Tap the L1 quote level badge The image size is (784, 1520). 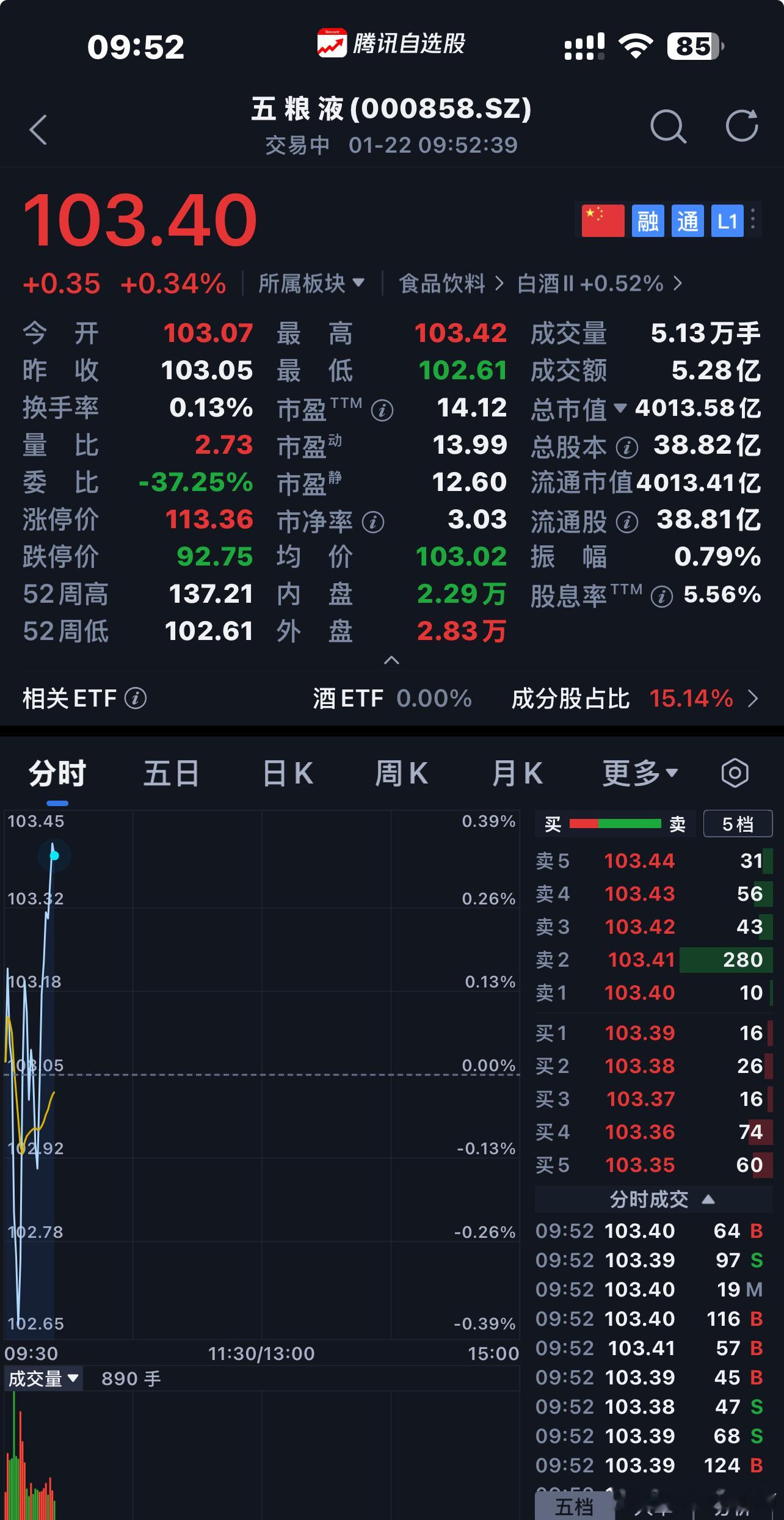point(727,221)
